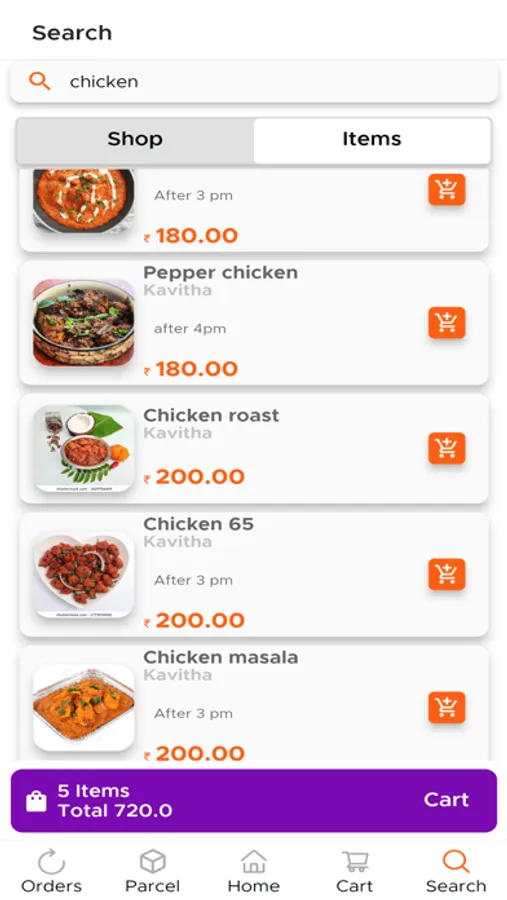Open the Chicken 65 item card
Image resolution: width=507 pixels, height=900 pixels.
pyautogui.click(x=254, y=575)
